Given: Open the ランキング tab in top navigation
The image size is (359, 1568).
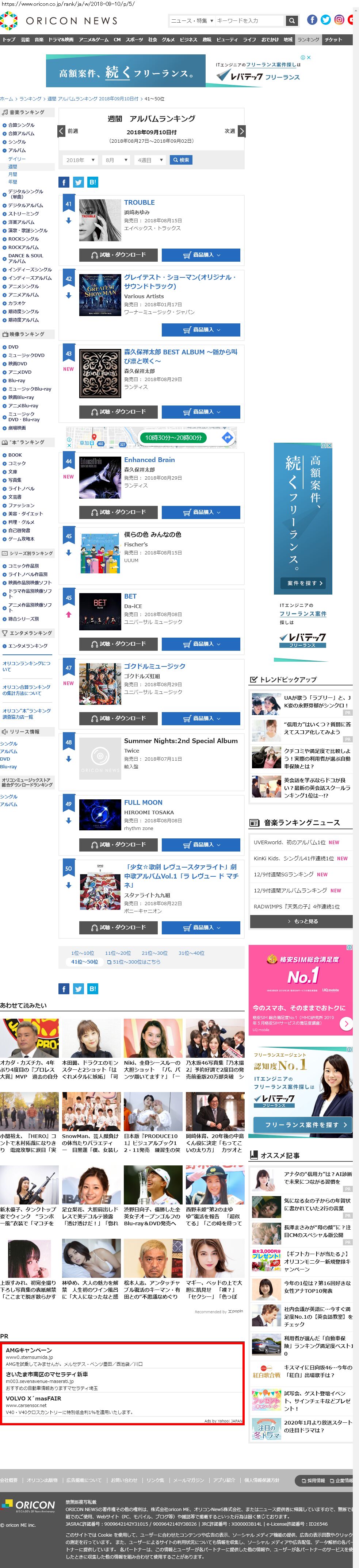Looking at the screenshot, I should click(308, 39).
